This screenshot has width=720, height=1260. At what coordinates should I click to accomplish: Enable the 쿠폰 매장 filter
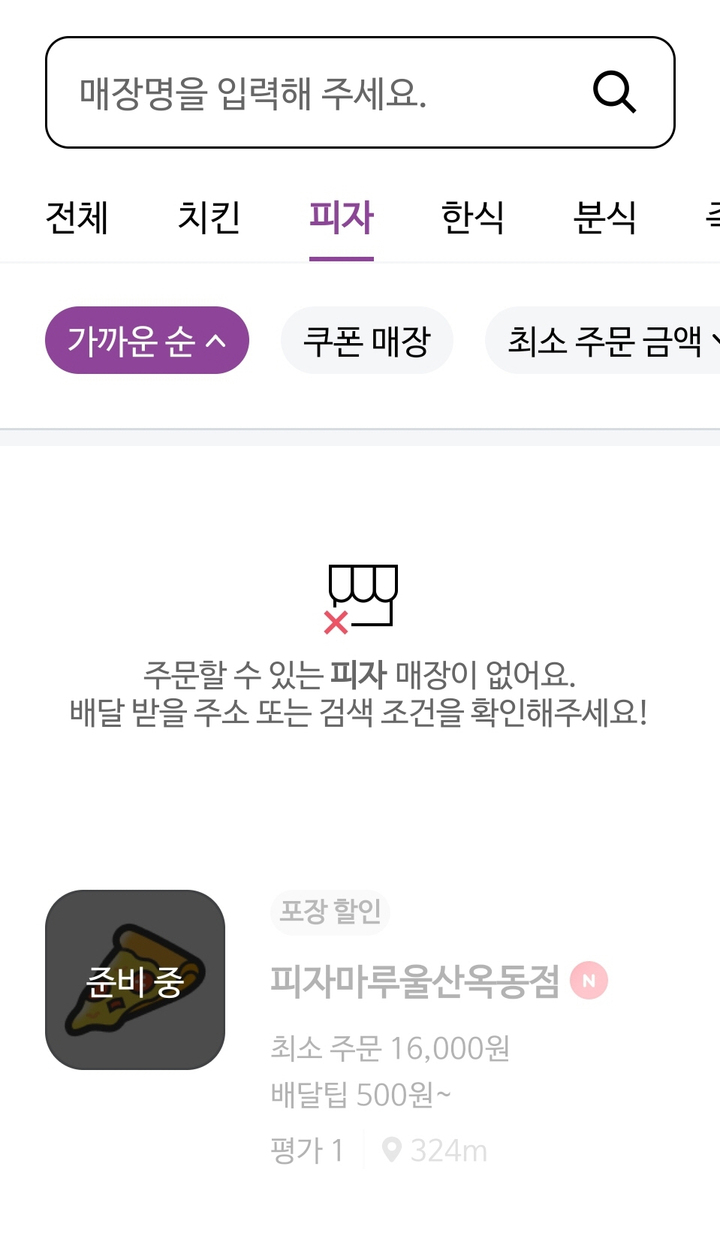(x=366, y=339)
